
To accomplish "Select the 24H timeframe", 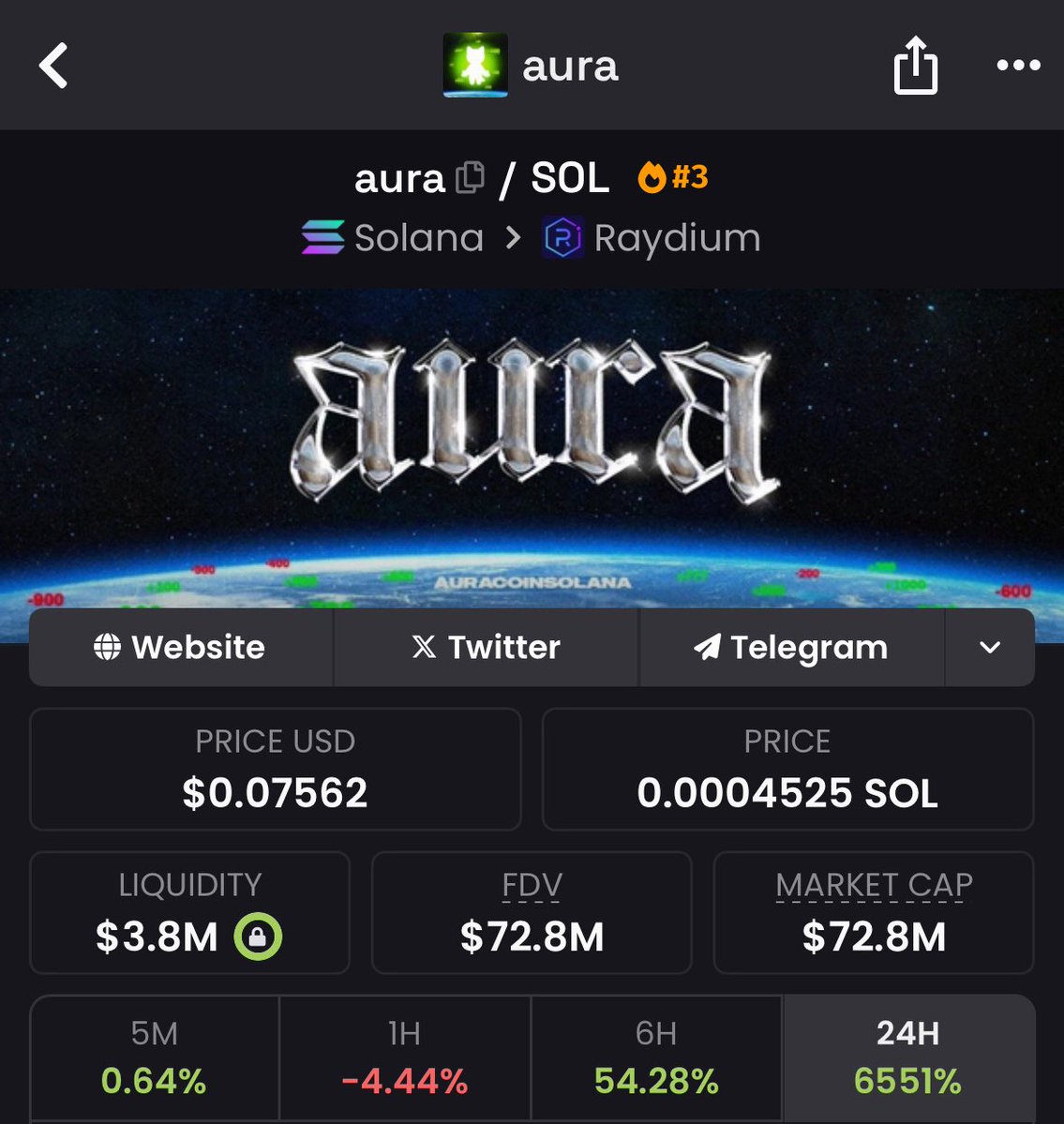I will pyautogui.click(x=907, y=1057).
